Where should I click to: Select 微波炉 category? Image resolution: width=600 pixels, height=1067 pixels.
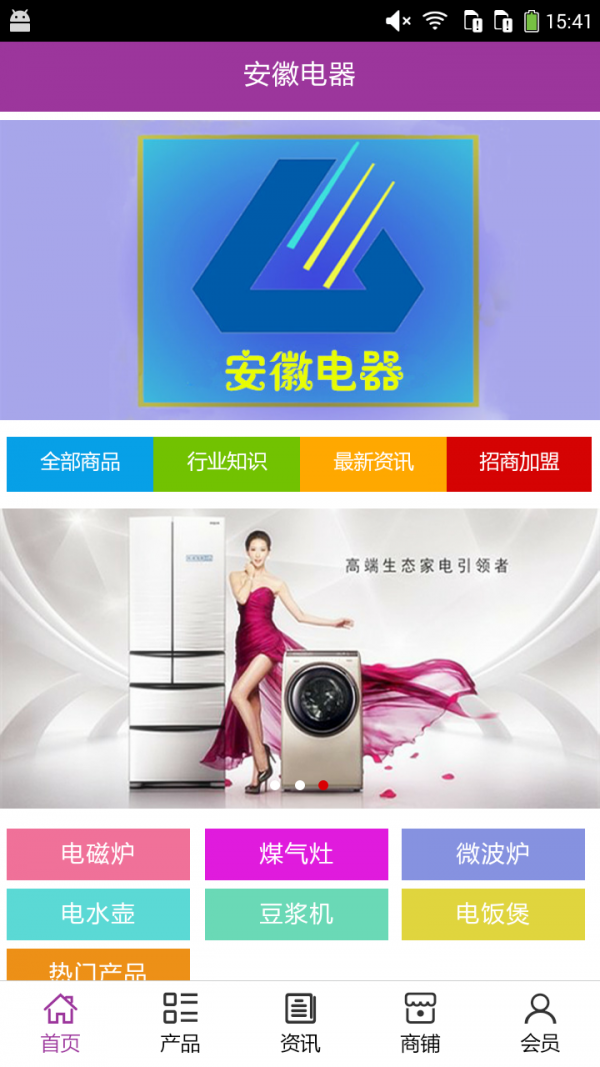[493, 854]
